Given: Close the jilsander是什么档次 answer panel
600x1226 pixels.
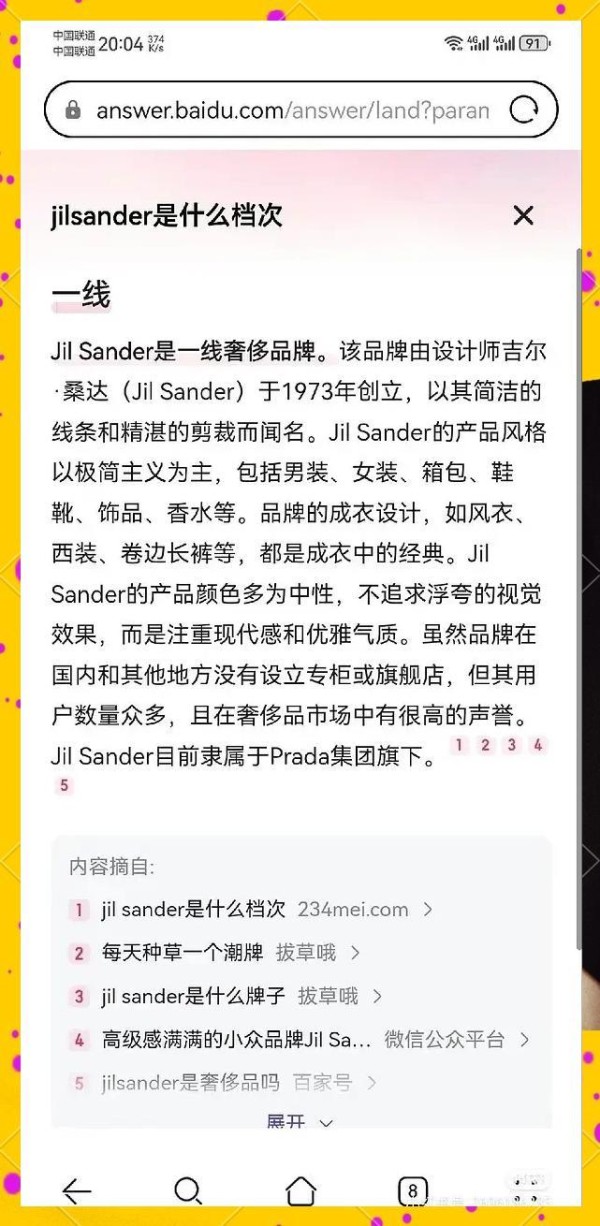Looking at the screenshot, I should pos(523,215).
